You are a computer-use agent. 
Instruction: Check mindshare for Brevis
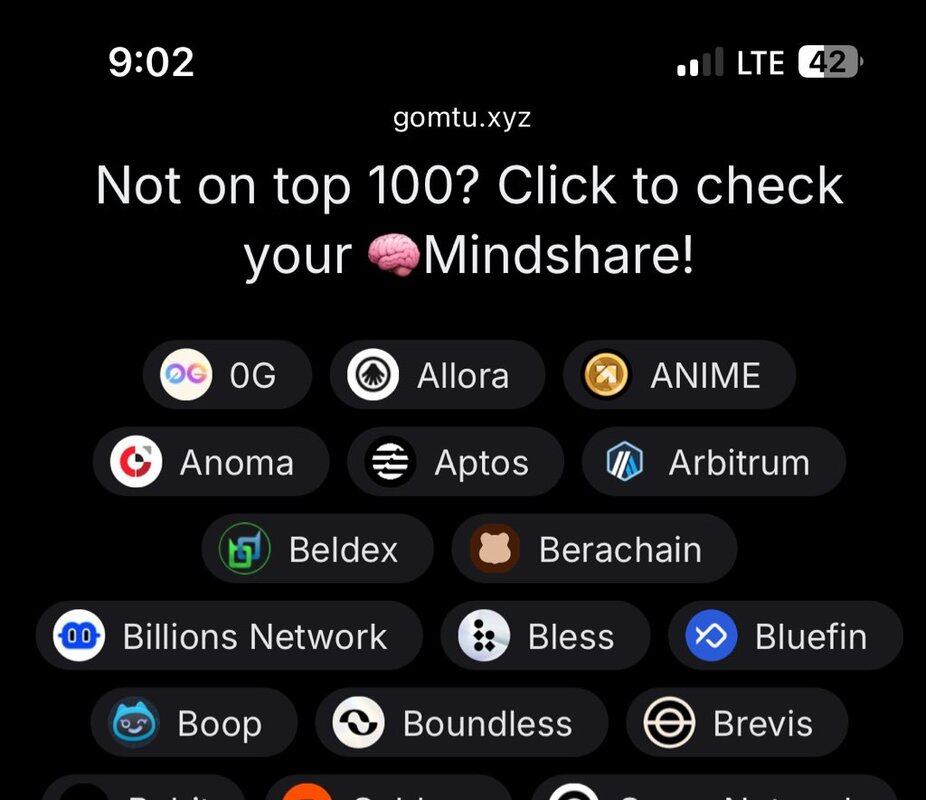(737, 724)
